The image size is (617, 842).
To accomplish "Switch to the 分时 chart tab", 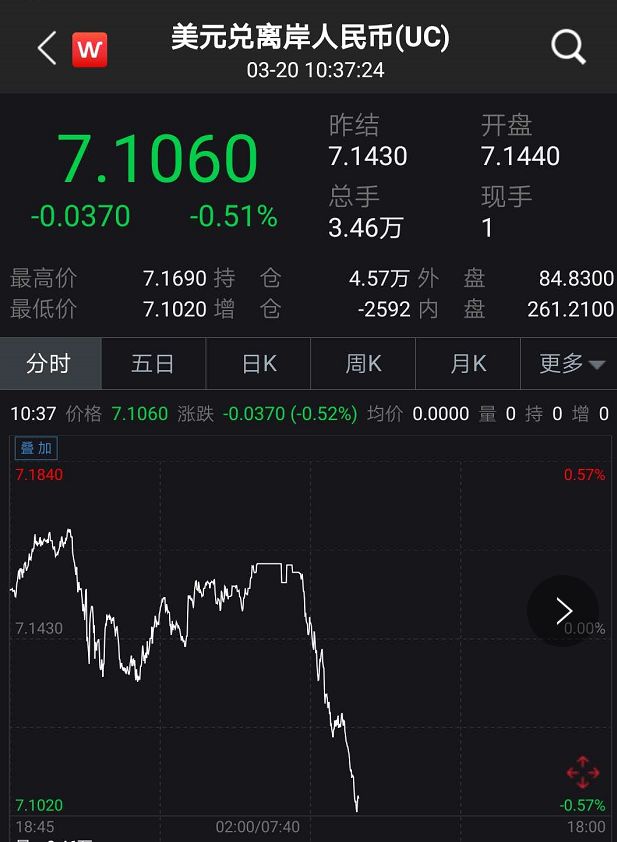I will pyautogui.click(x=49, y=364).
